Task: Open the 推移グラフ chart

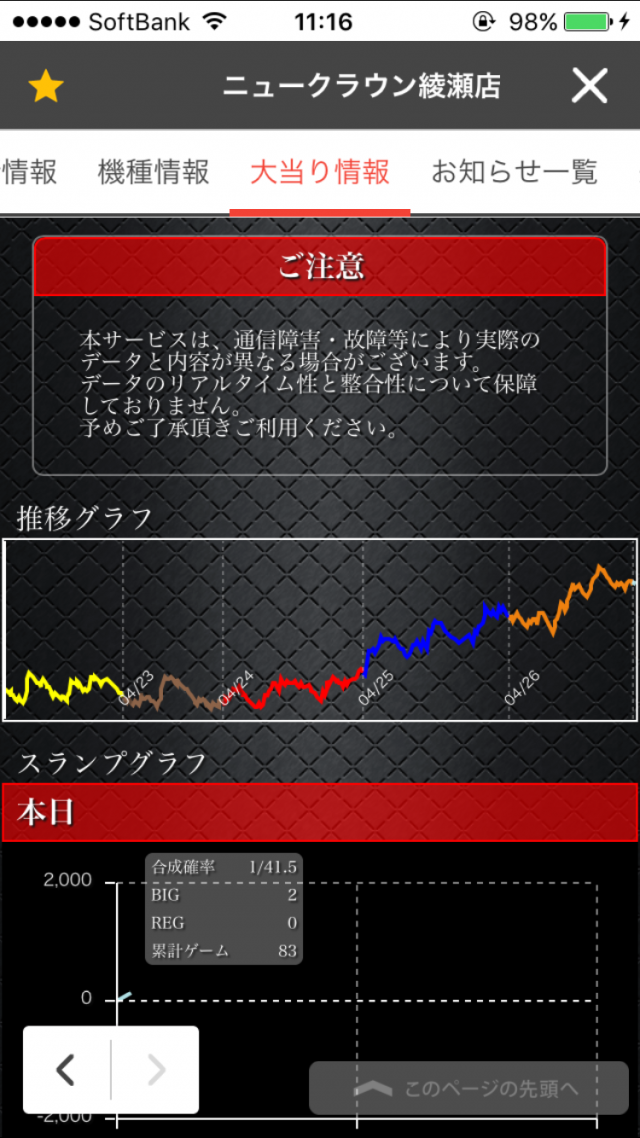Action: tap(320, 629)
